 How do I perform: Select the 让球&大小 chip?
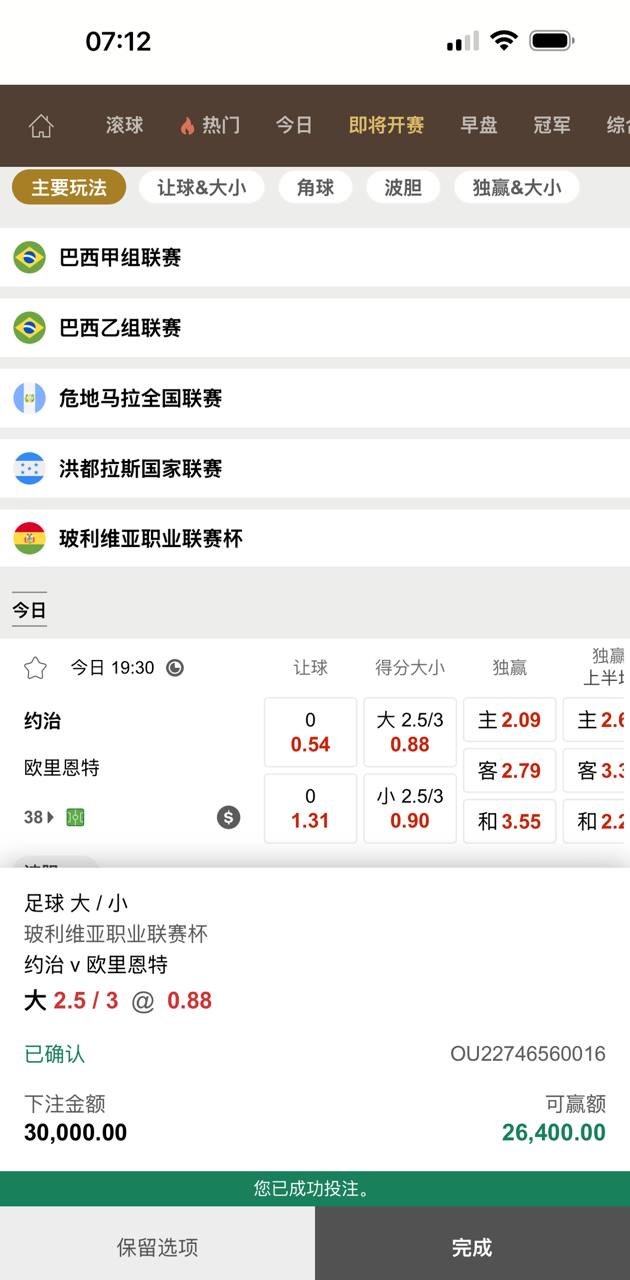(201, 187)
